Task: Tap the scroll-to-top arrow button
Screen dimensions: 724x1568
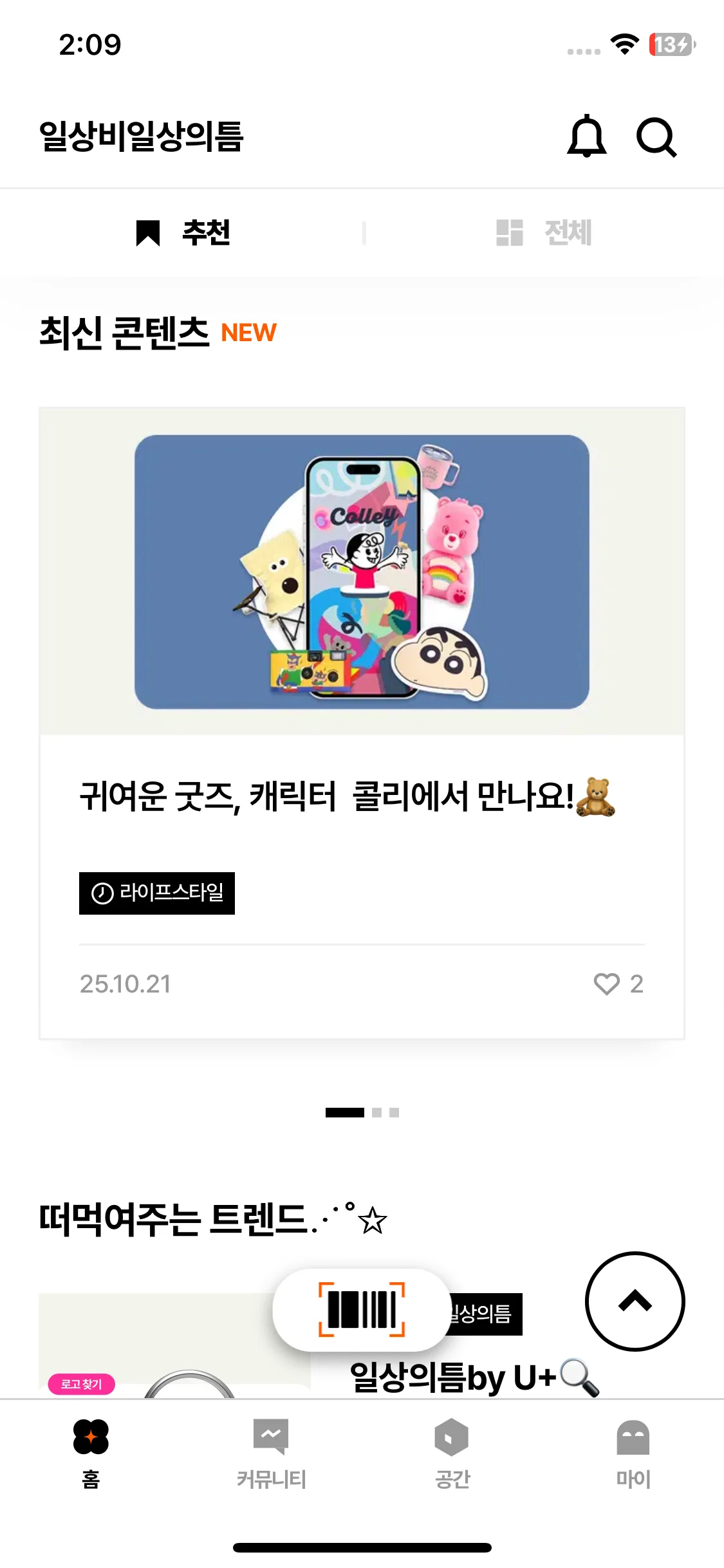Action: pos(635,1301)
